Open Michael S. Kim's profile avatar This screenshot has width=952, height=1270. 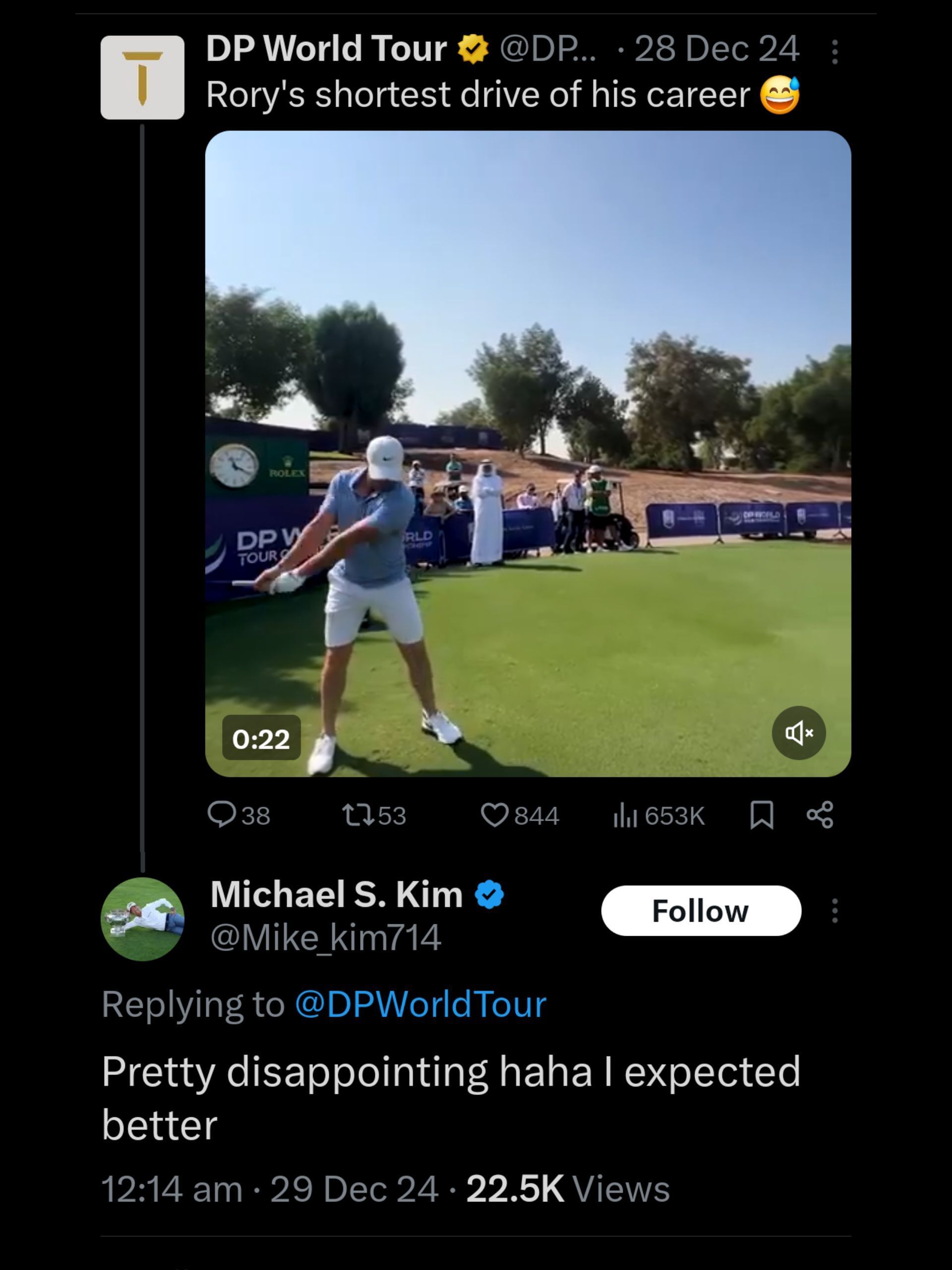tap(142, 913)
